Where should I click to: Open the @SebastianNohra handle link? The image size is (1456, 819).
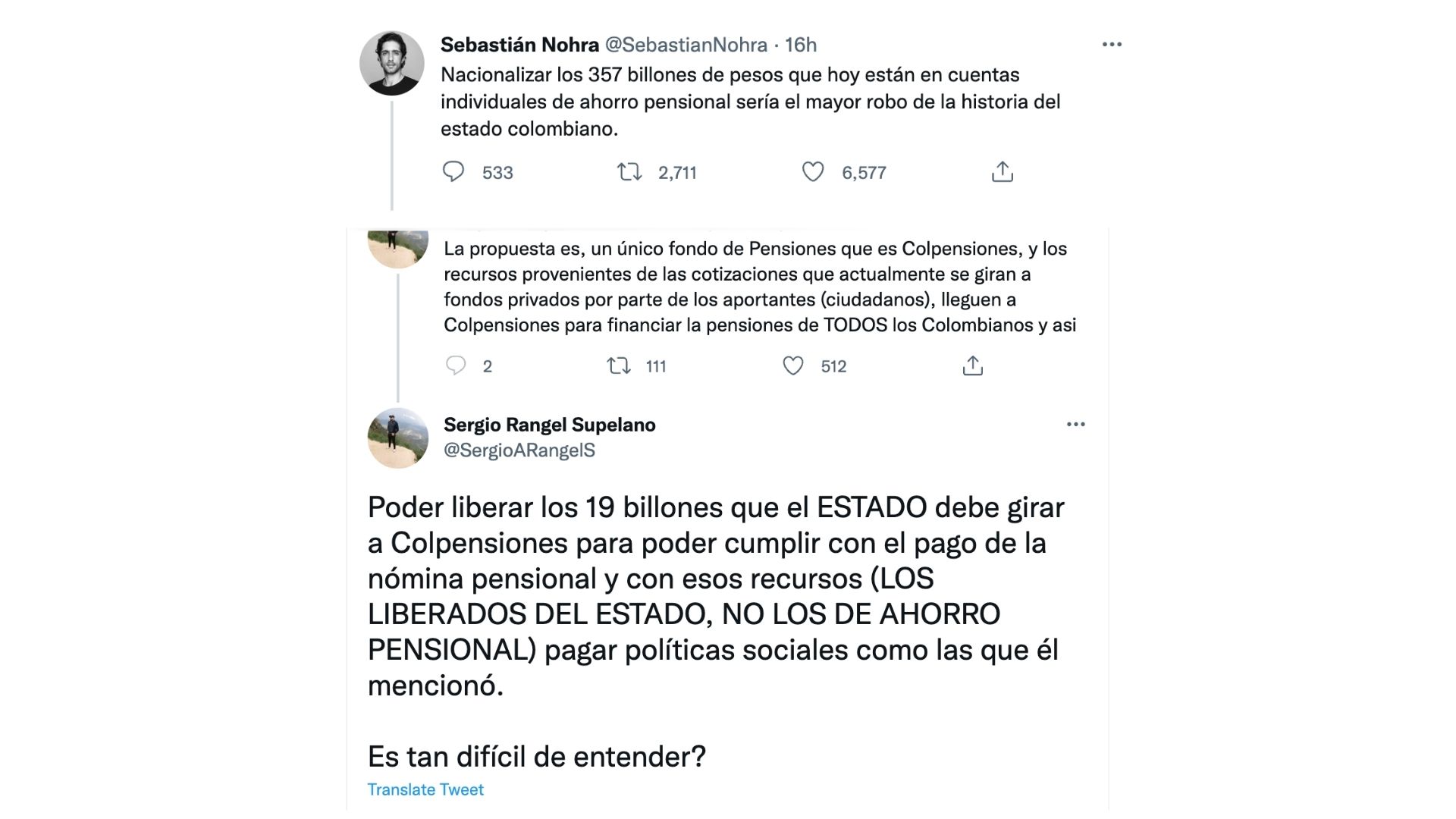click(x=686, y=45)
